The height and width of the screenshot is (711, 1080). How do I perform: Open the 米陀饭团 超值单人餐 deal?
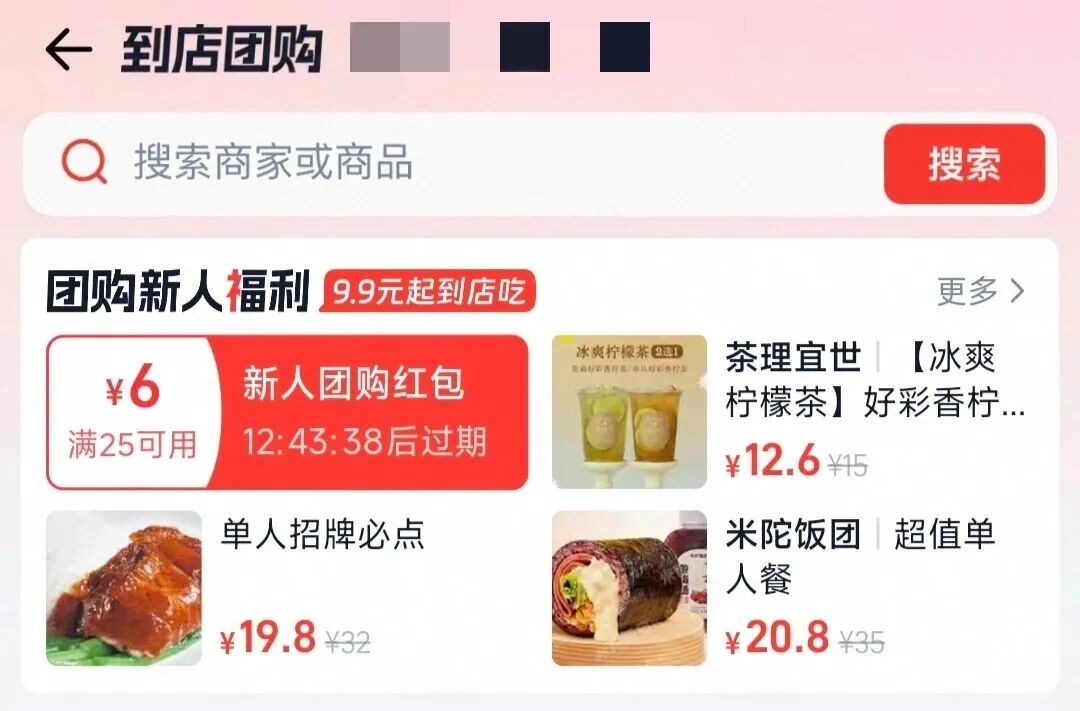tap(790, 587)
